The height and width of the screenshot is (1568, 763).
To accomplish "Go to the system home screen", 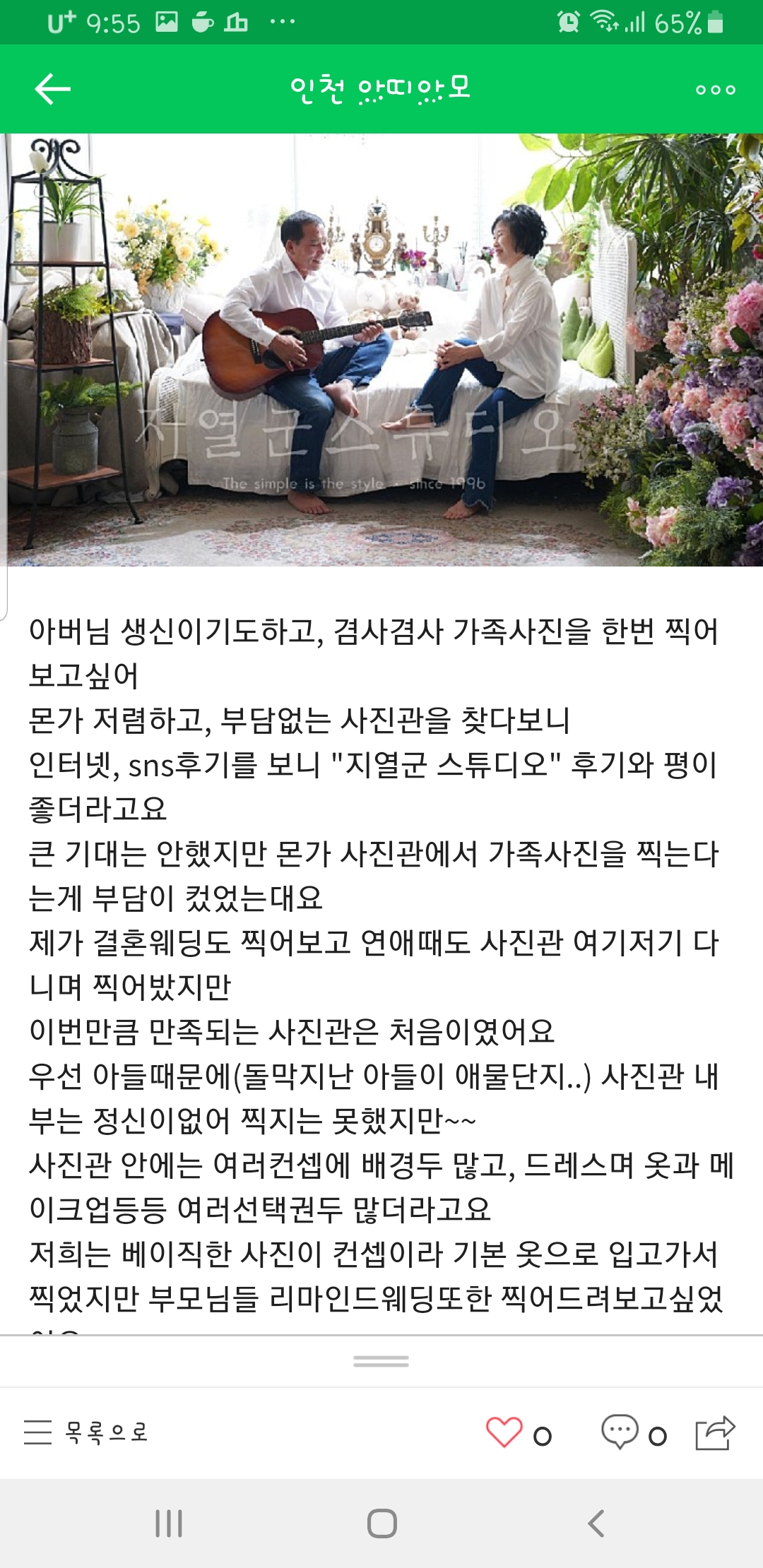I will click(381, 1524).
